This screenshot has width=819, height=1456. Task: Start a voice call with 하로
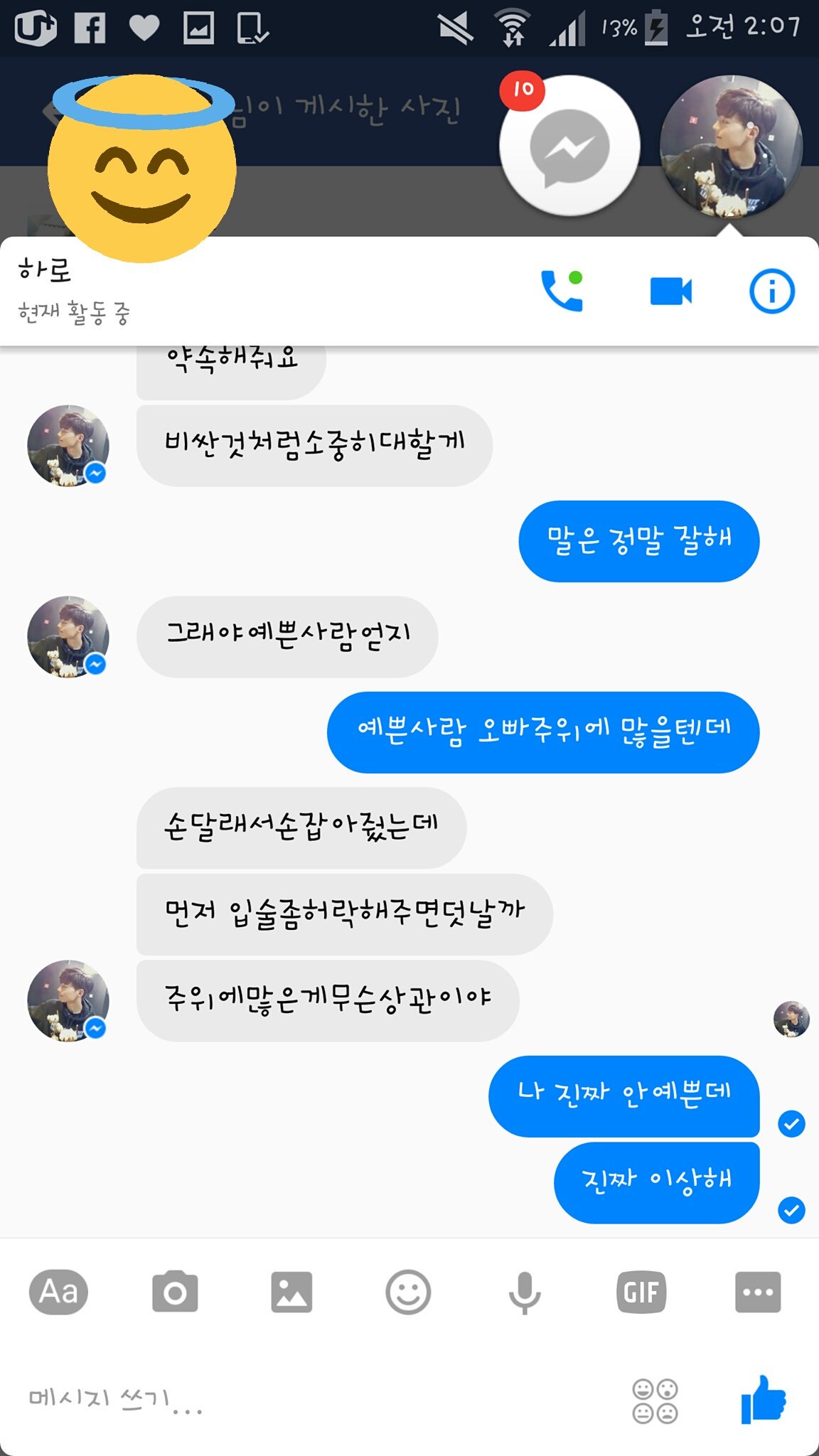[x=562, y=291]
